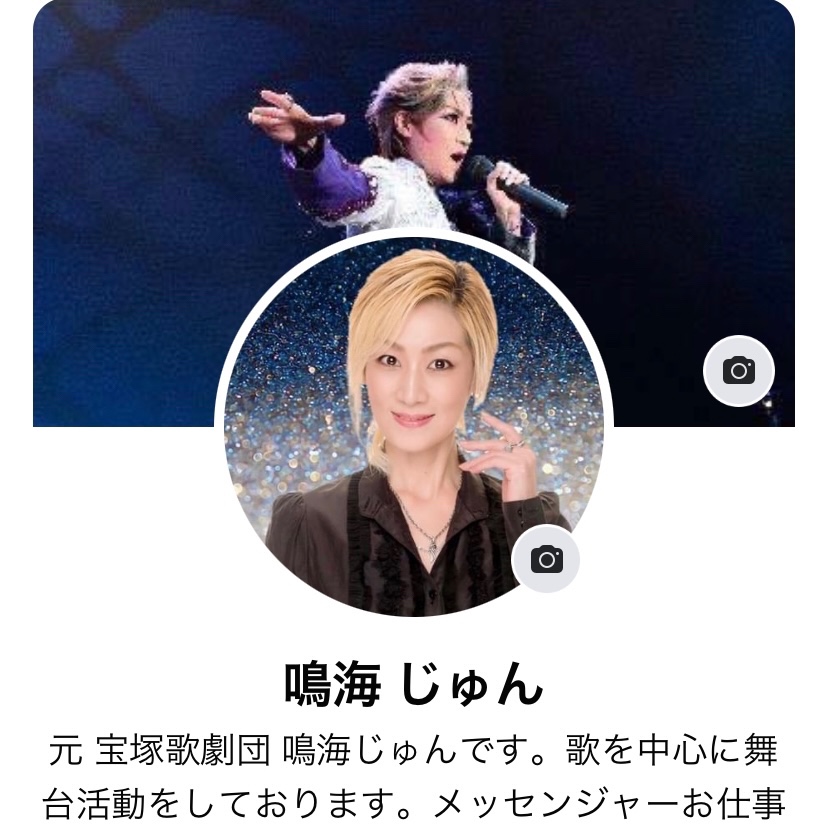Change profile picture via its camera icon

546,559
